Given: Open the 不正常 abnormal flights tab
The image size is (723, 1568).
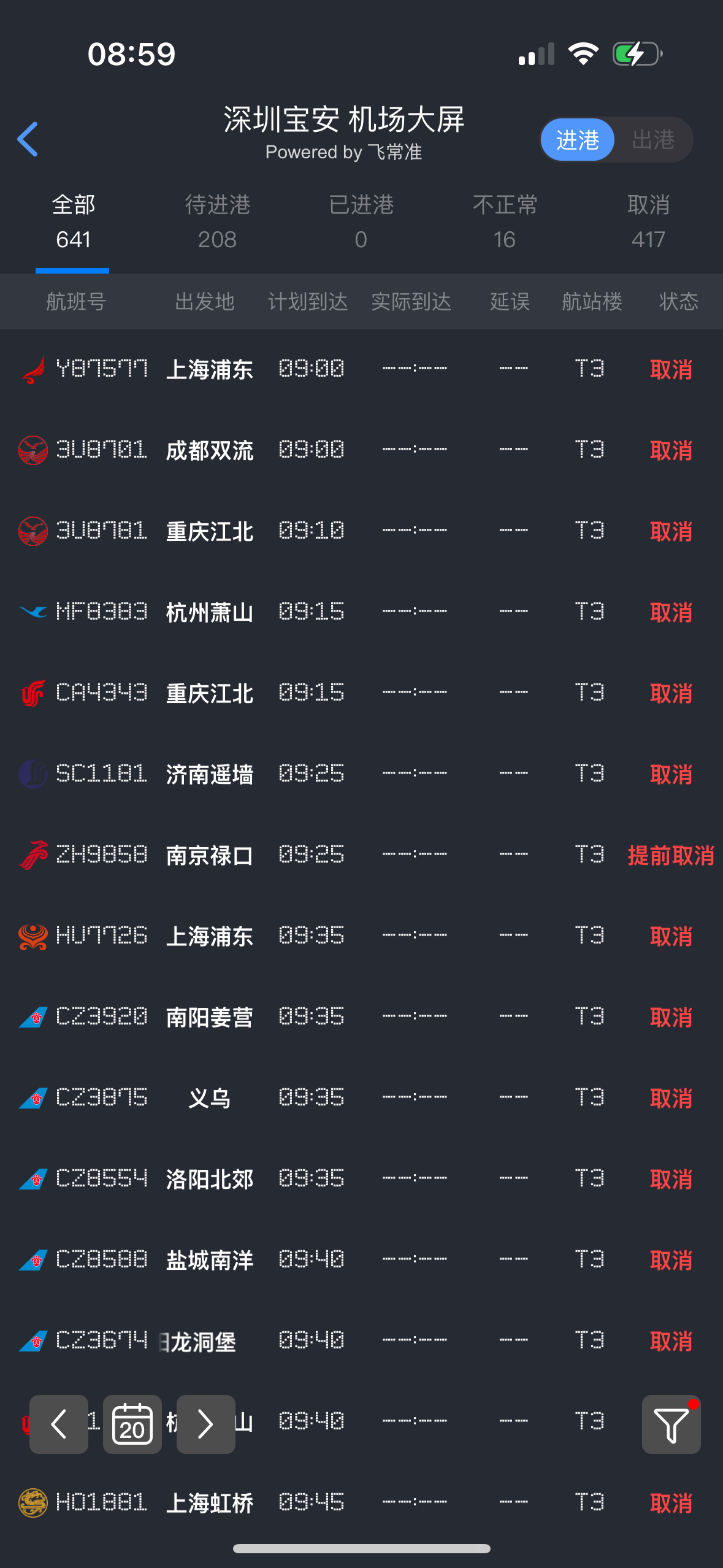Looking at the screenshot, I should click(x=504, y=222).
